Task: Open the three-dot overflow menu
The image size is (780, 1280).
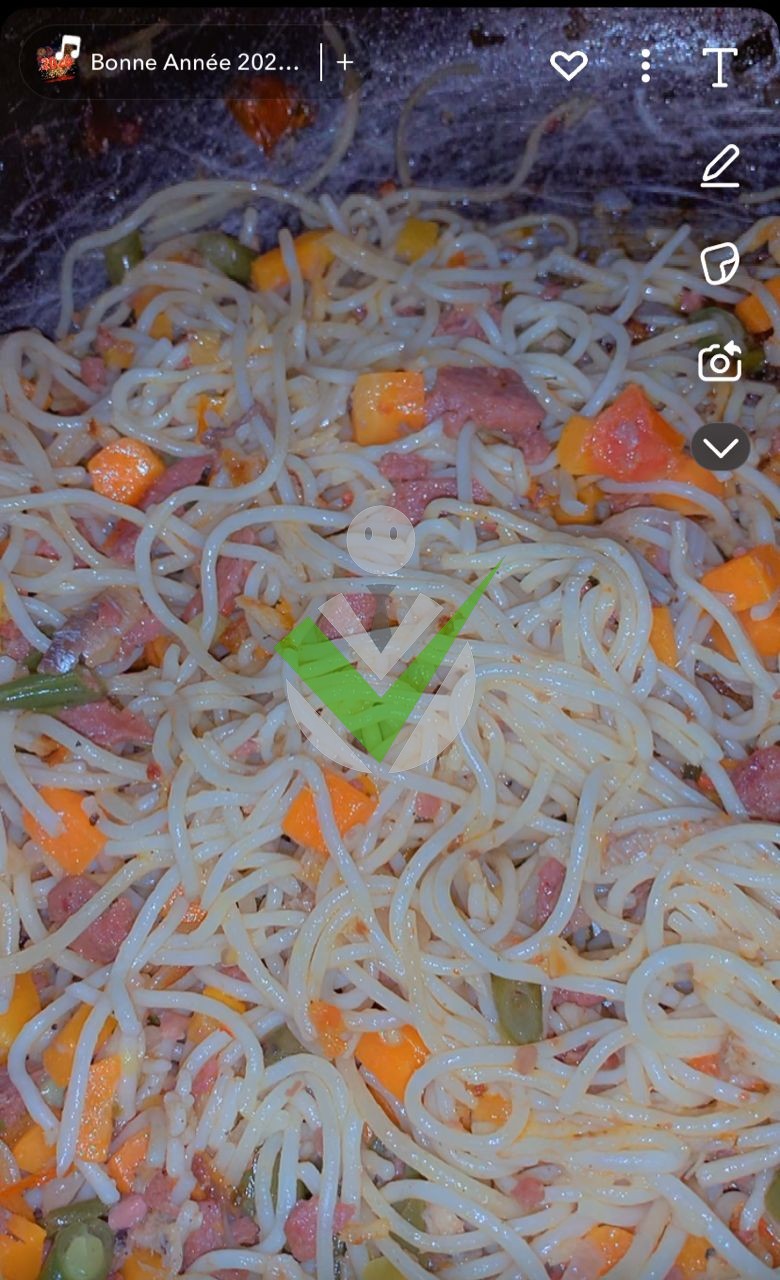Action: [x=645, y=66]
